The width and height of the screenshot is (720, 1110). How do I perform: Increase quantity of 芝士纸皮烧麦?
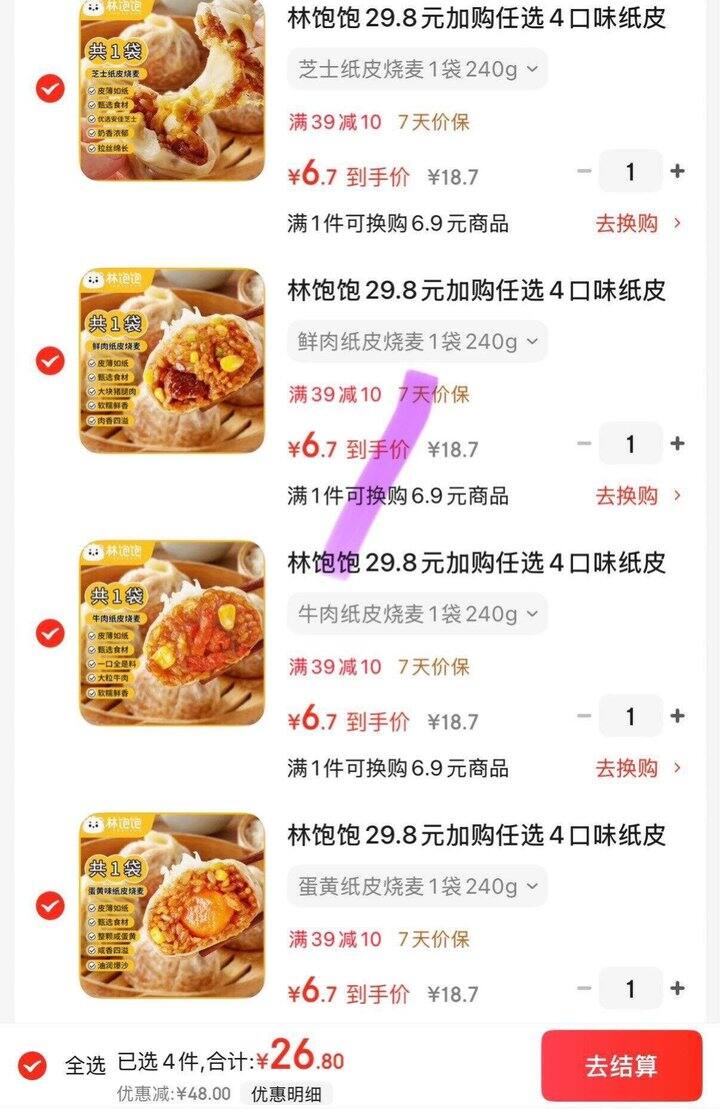coord(678,172)
